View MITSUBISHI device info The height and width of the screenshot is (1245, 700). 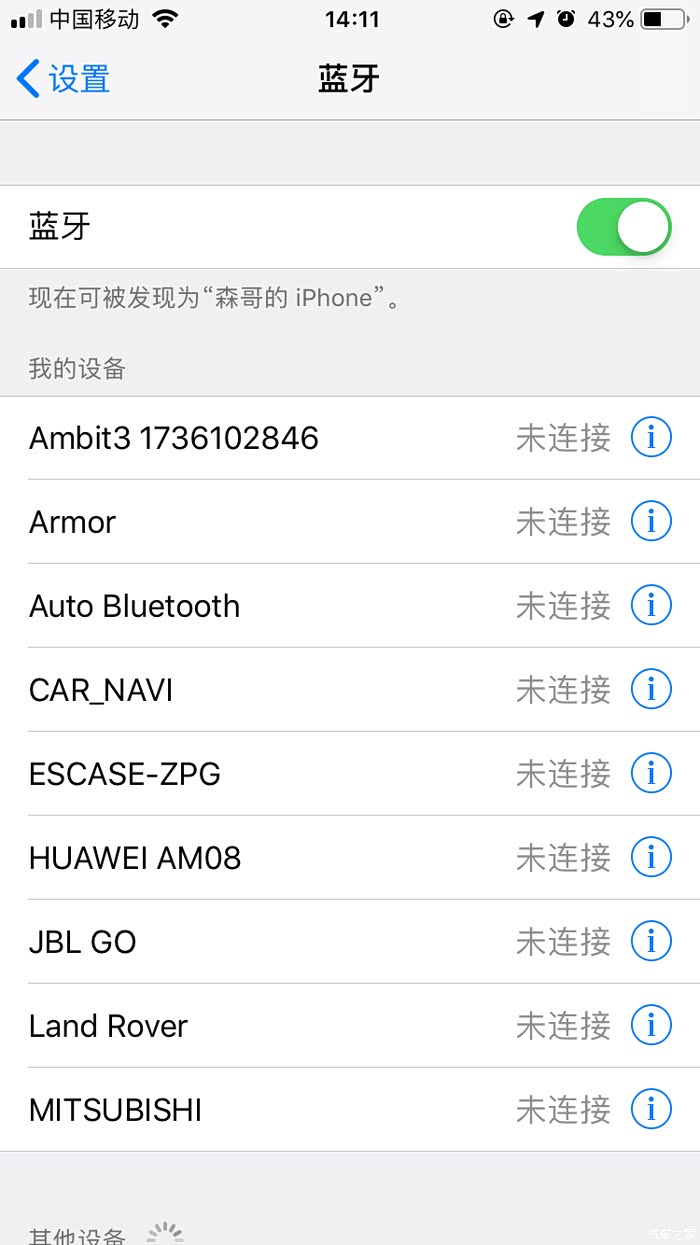coord(651,1109)
